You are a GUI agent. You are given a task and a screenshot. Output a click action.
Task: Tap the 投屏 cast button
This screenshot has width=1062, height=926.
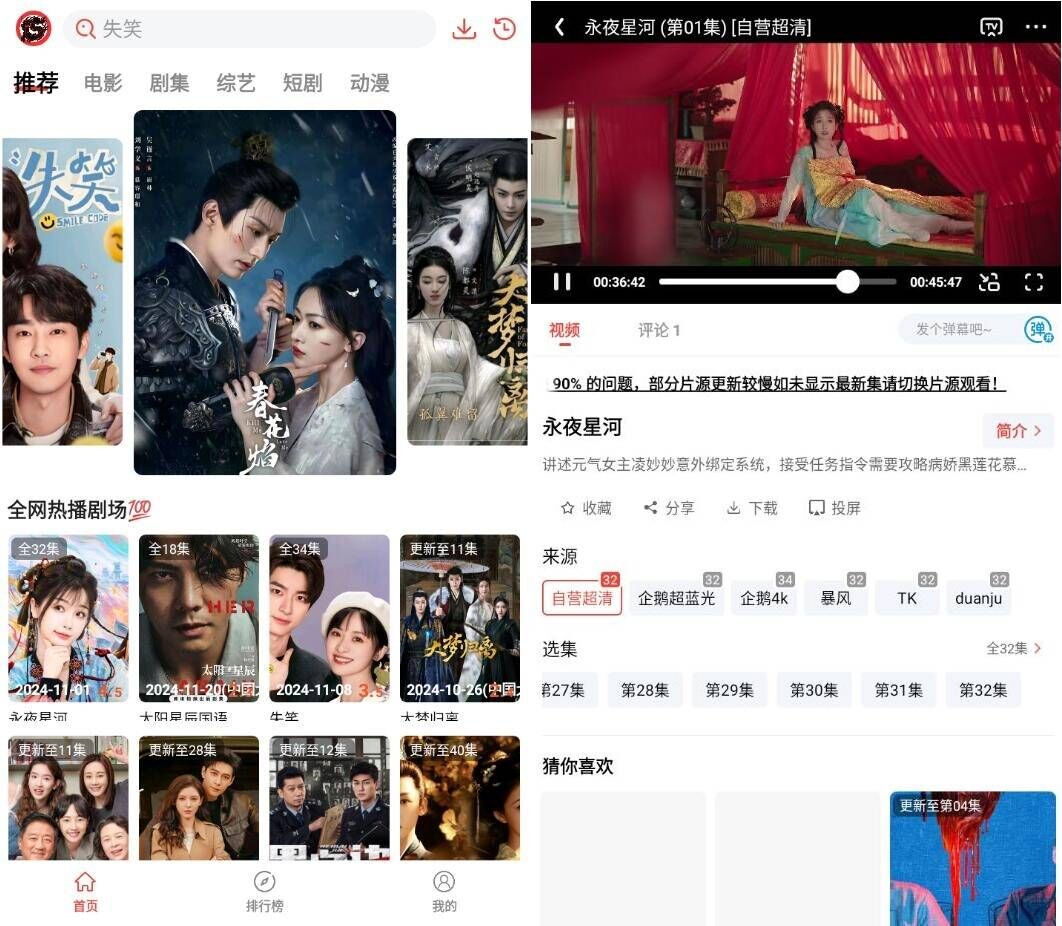point(834,508)
